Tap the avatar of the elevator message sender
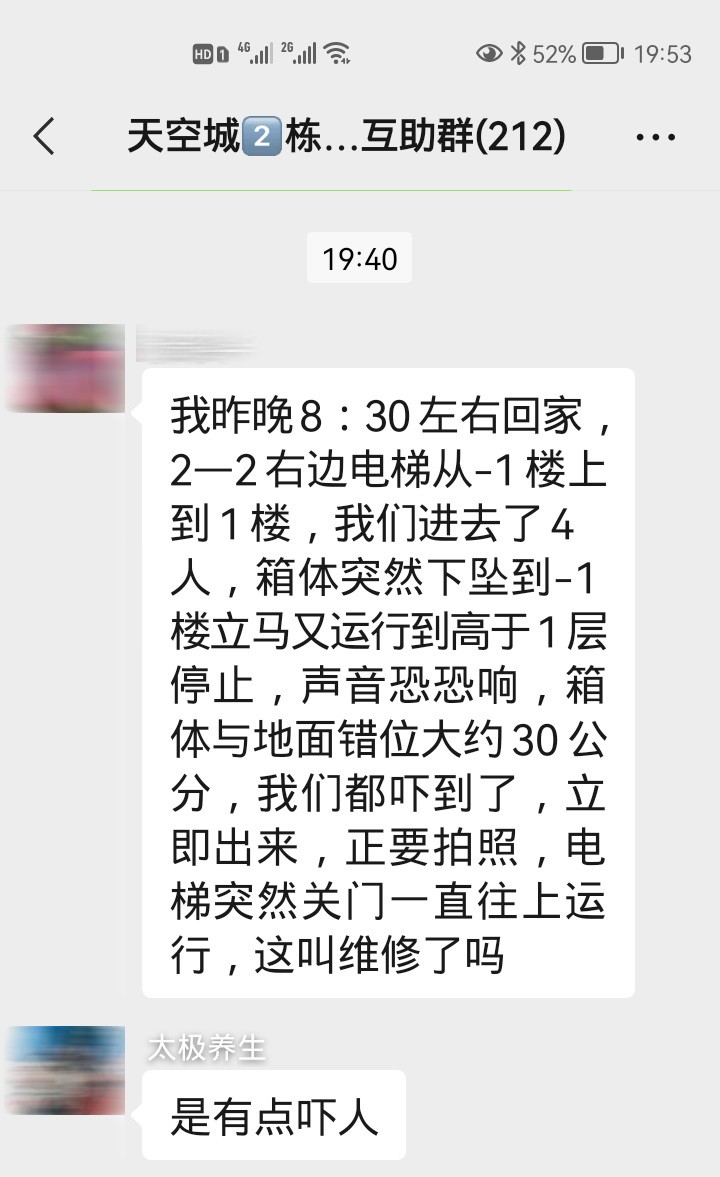Image resolution: width=720 pixels, height=1177 pixels. pos(66,368)
